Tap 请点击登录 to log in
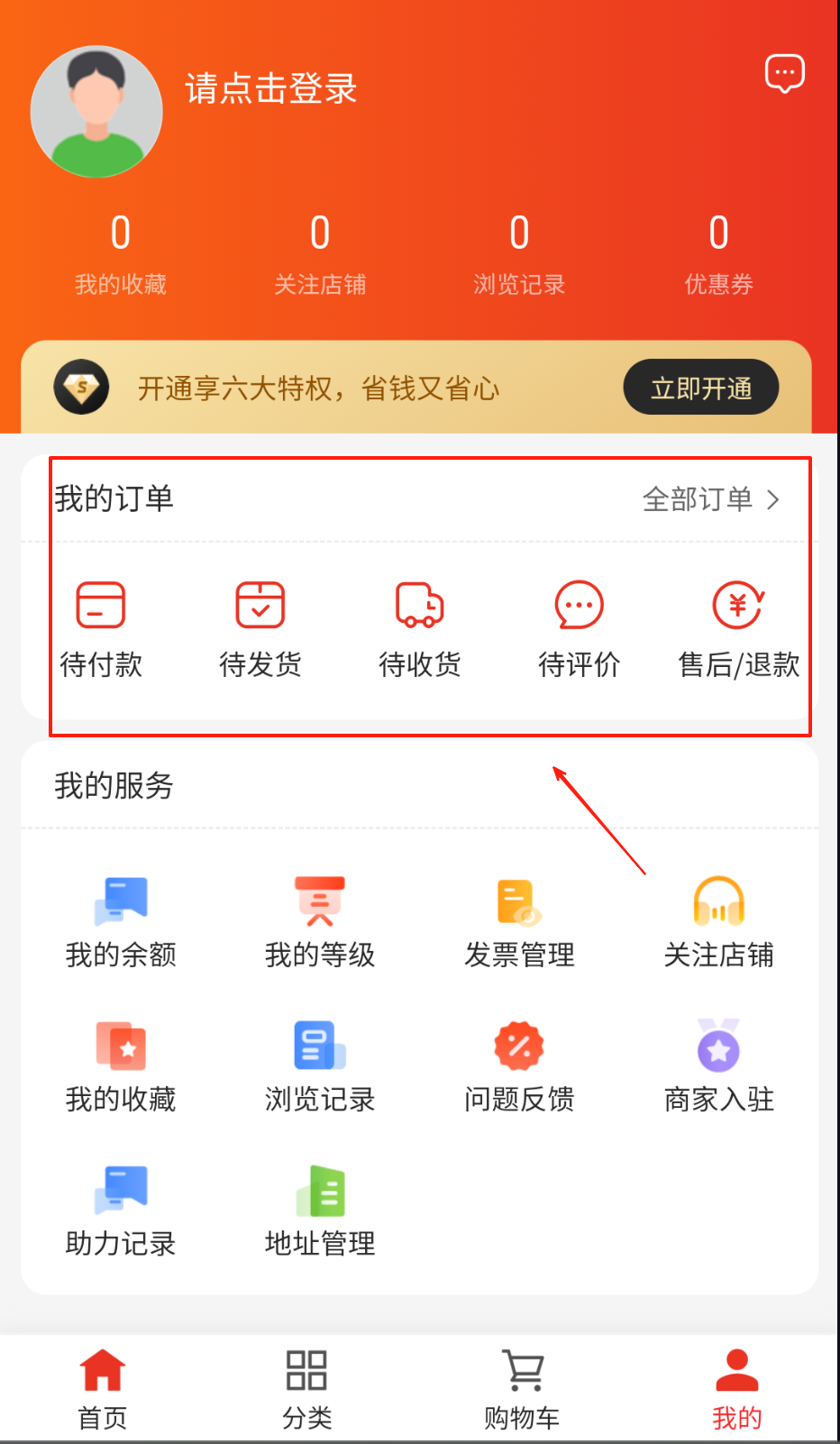Screen dimensions: 840x1444 click(x=271, y=89)
